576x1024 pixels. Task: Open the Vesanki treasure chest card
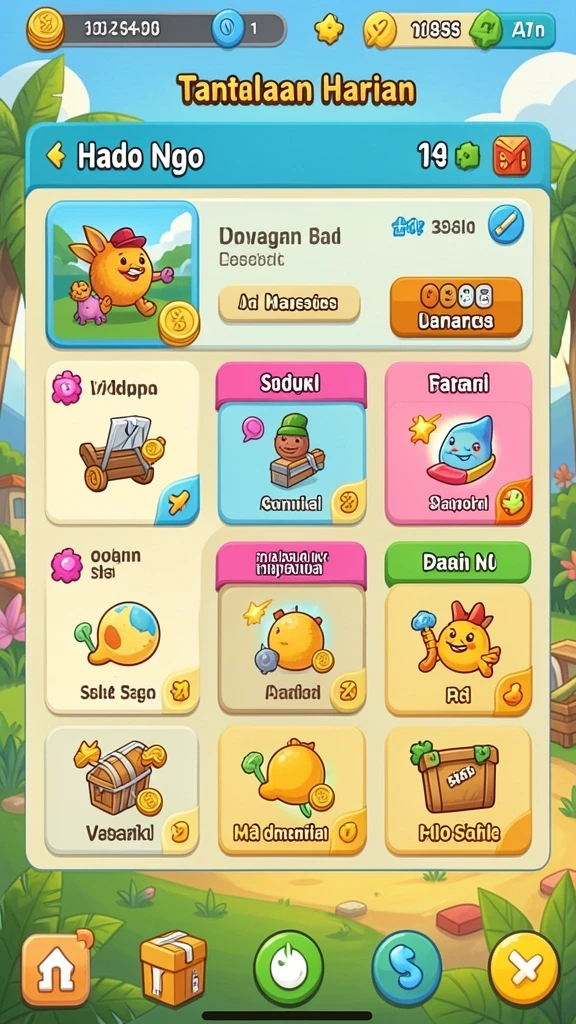pyautogui.click(x=122, y=791)
